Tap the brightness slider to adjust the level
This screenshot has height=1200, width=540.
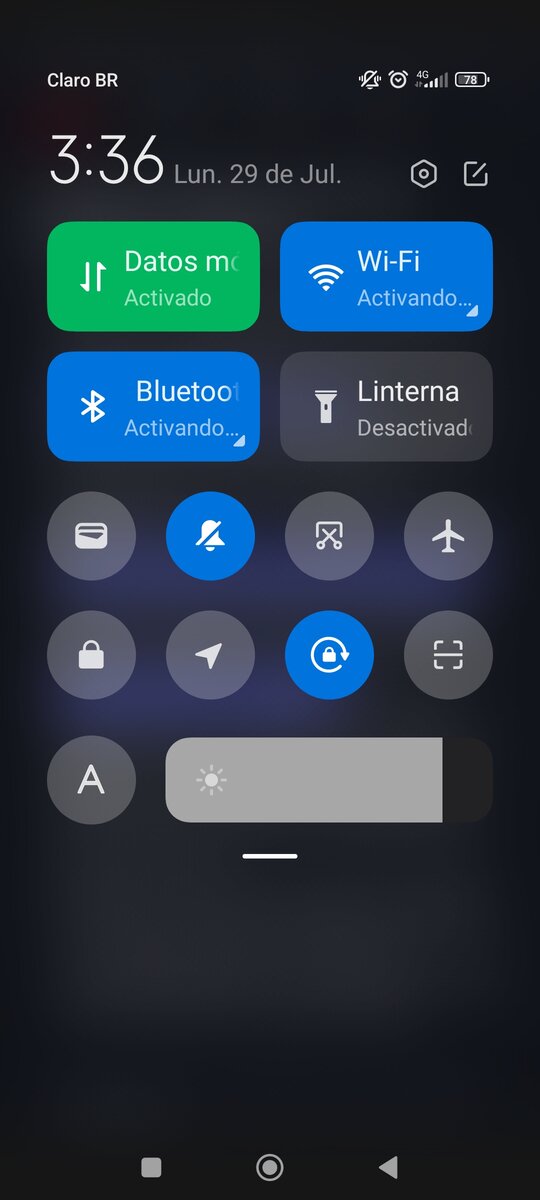329,780
